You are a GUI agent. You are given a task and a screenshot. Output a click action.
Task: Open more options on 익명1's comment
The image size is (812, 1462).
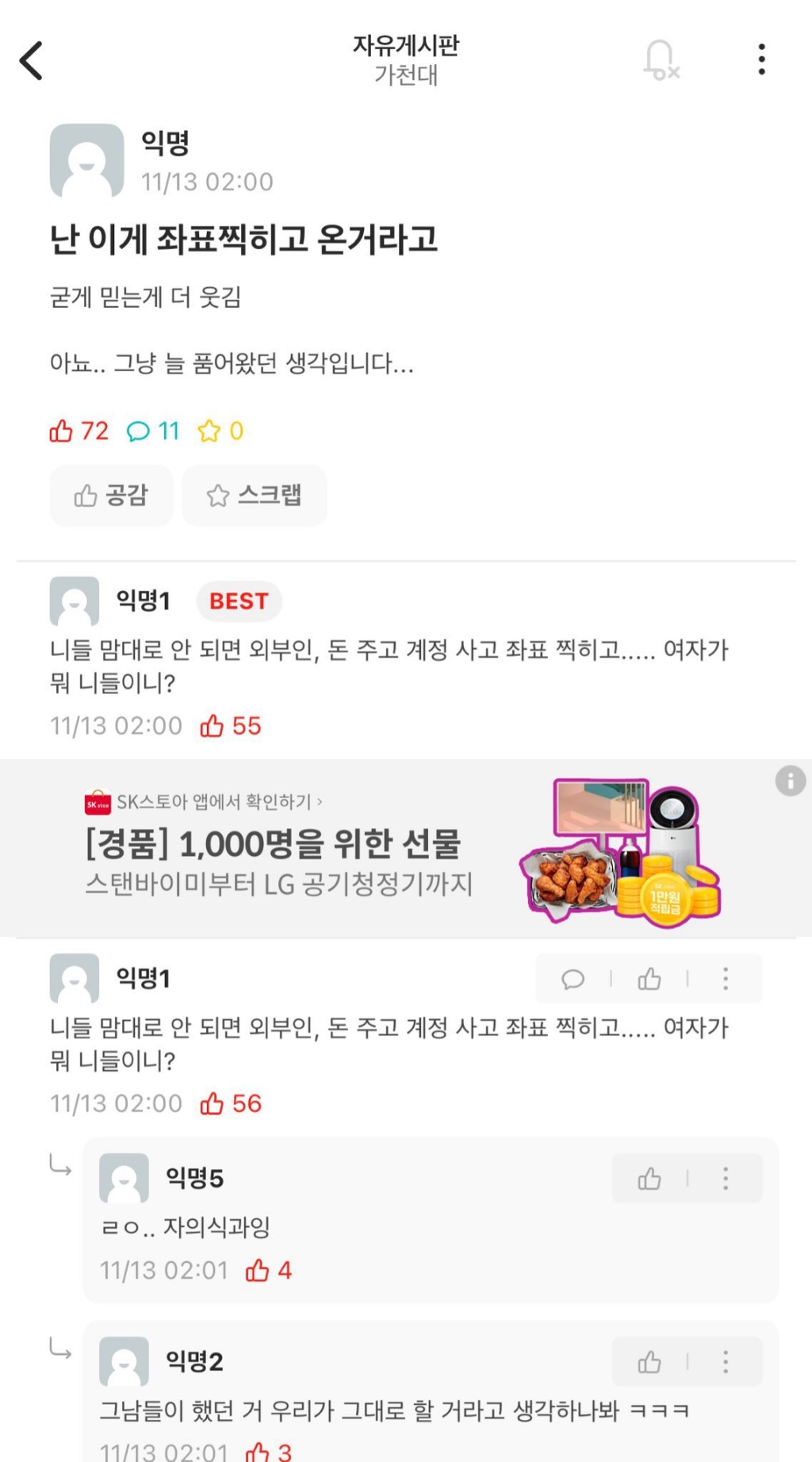click(725, 979)
